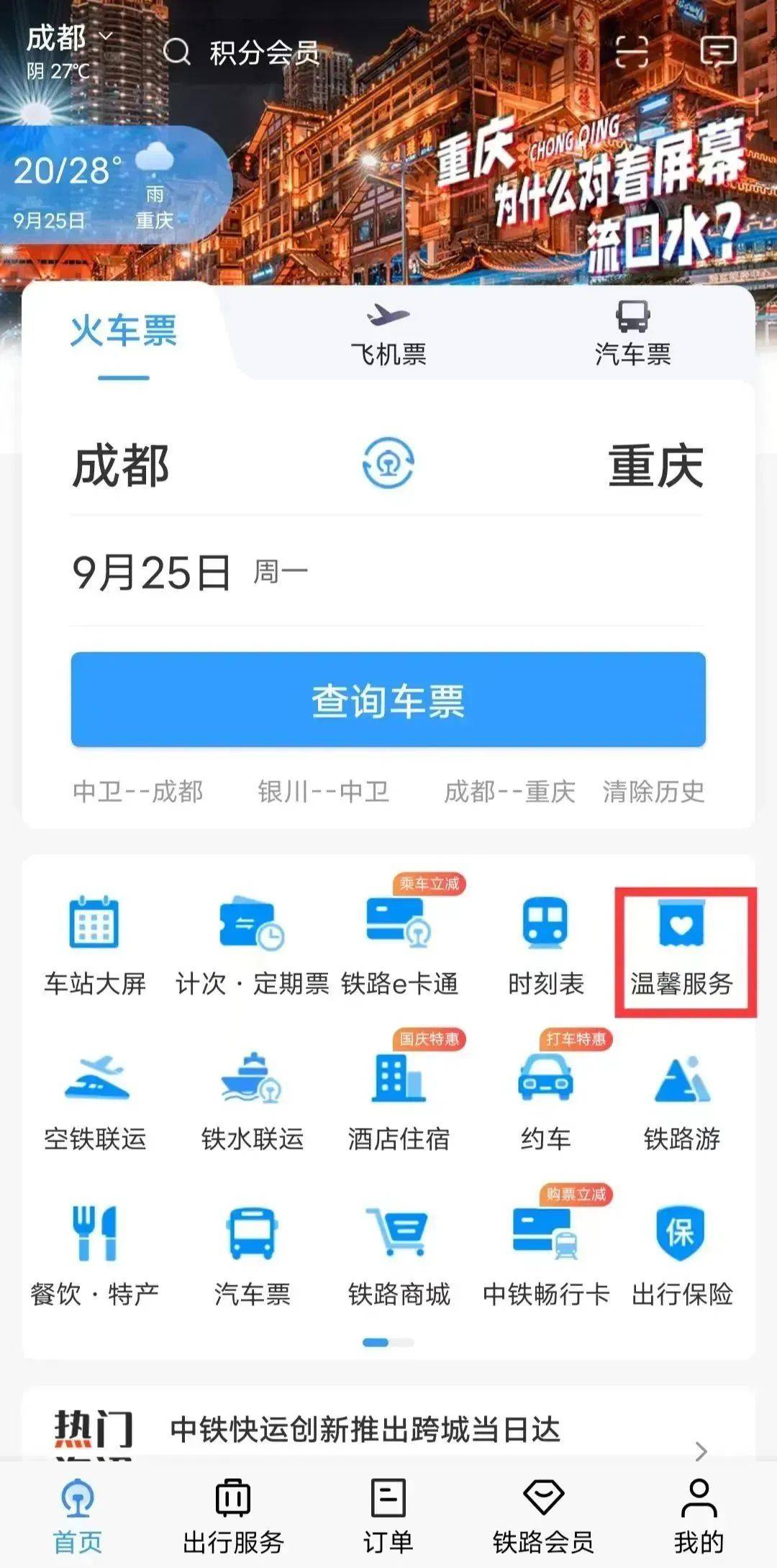Viewport: 777px width, 1568px height.
Task: Open the 中铁快运 hot news item
Action: tap(365, 1430)
